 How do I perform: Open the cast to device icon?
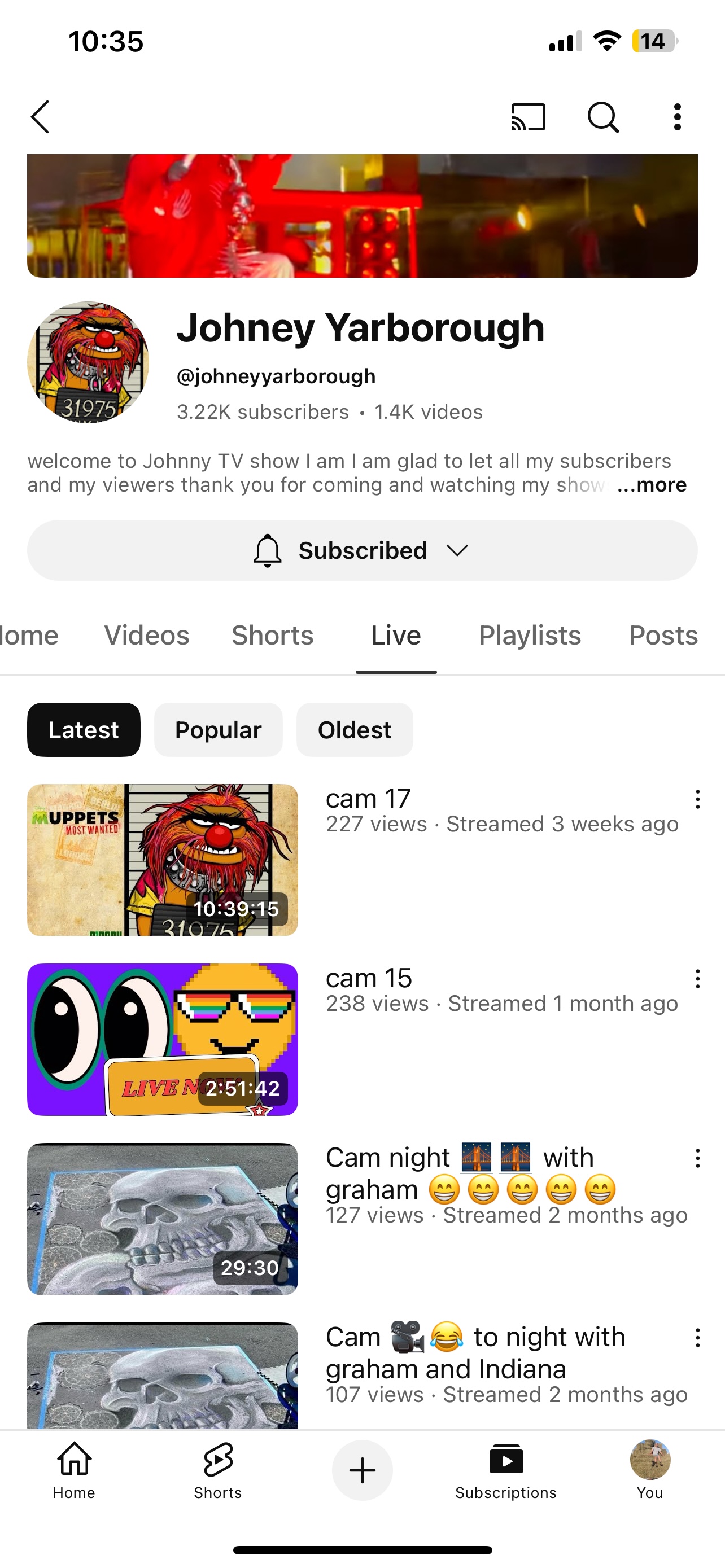click(528, 117)
